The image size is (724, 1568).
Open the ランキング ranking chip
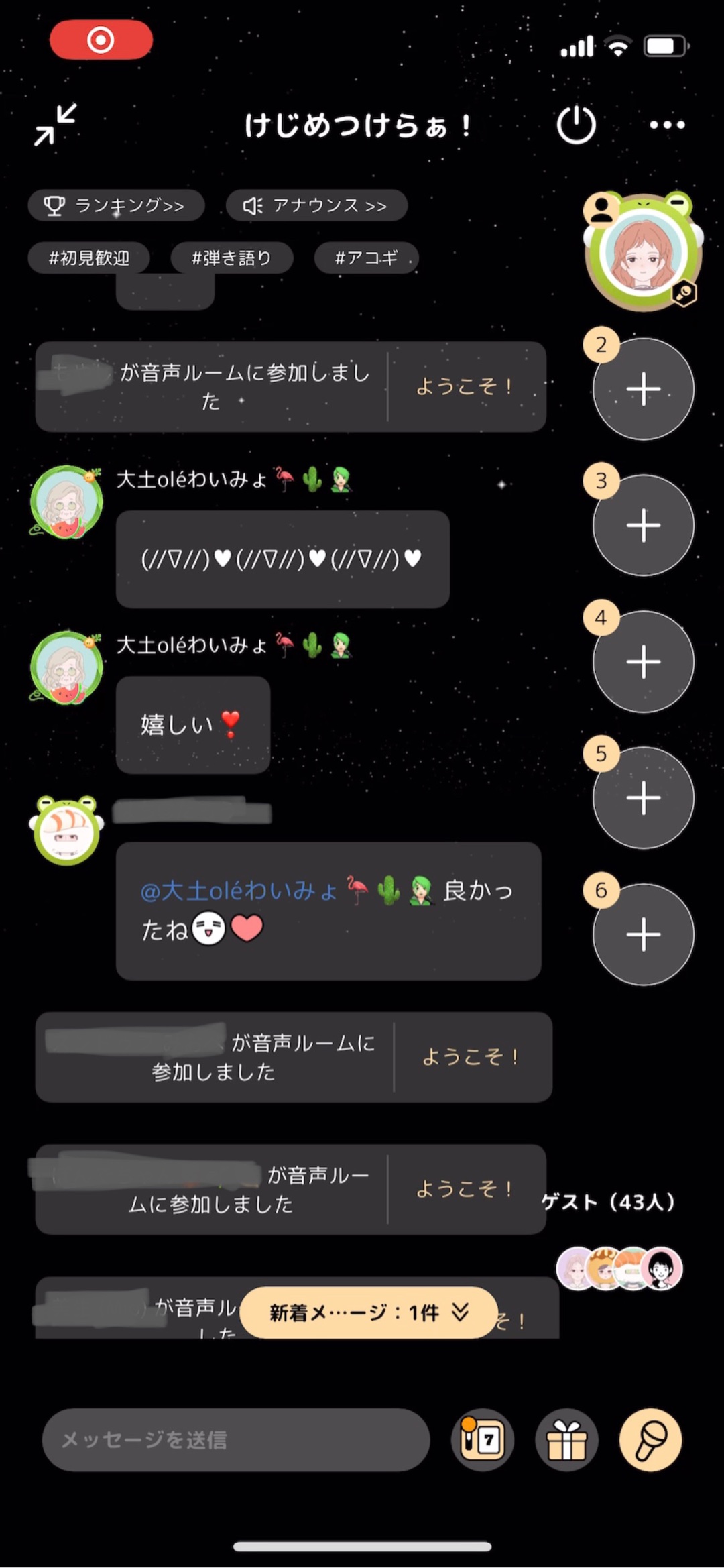[116, 205]
